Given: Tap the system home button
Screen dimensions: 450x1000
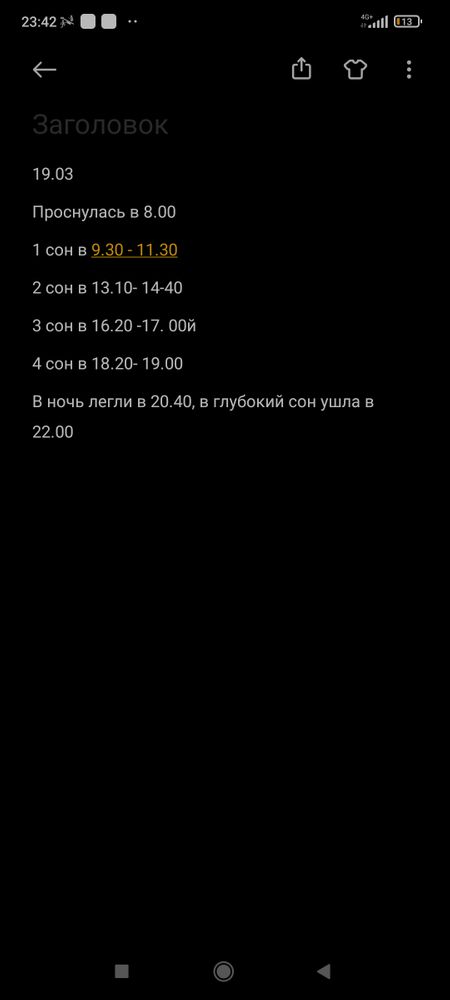Looking at the screenshot, I should coord(223,971).
